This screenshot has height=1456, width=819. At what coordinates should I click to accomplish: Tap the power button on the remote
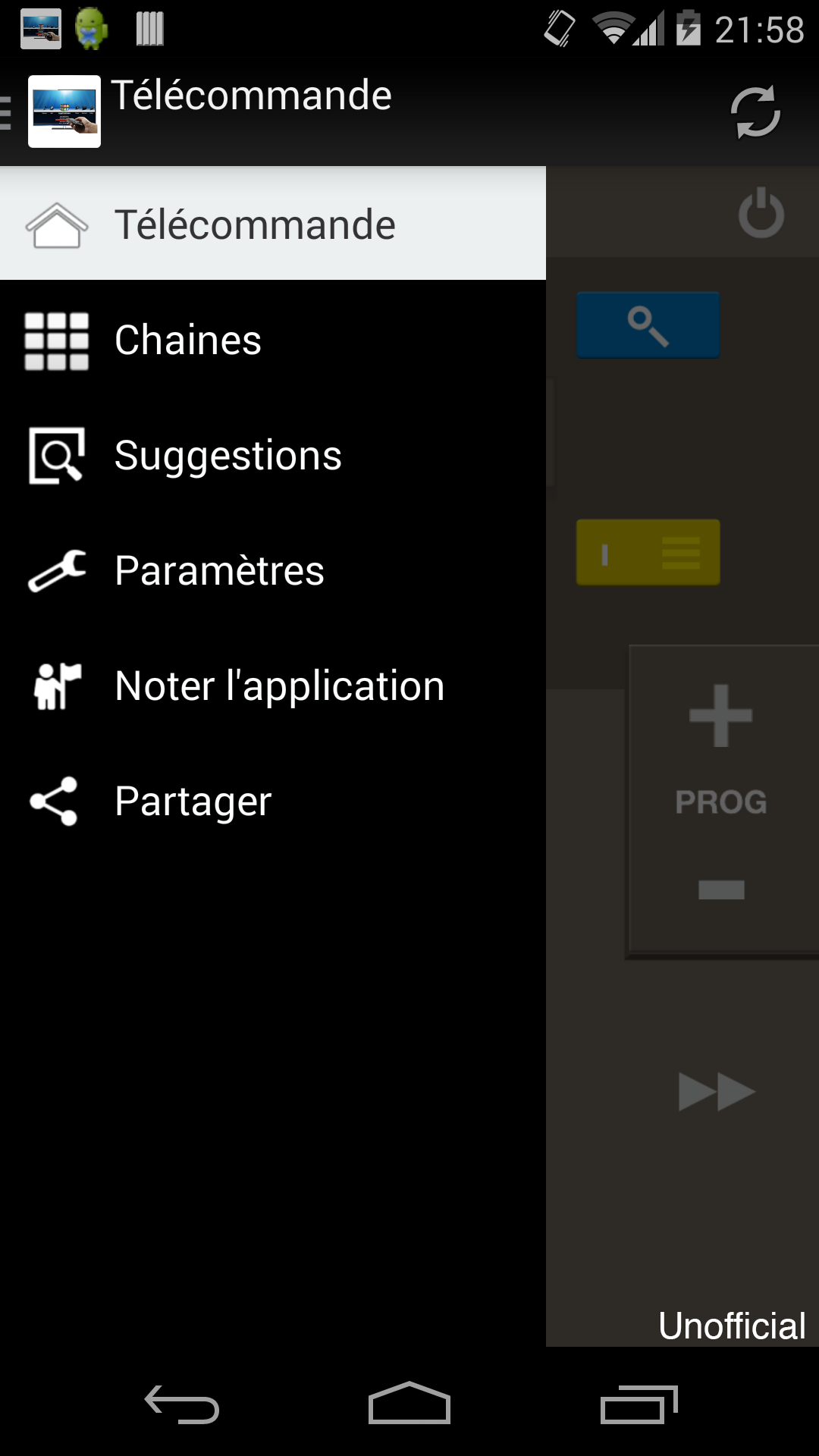coord(761,213)
